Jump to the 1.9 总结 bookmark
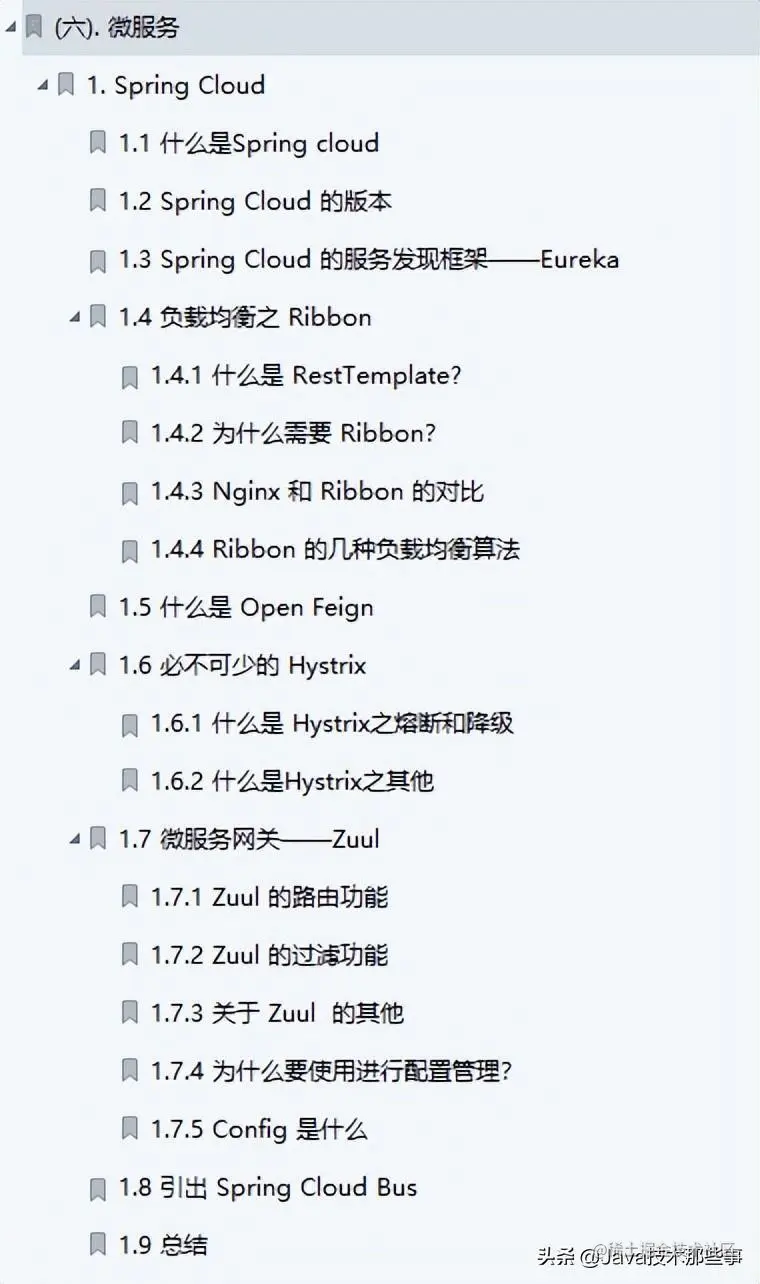Viewport: 760px width, 1284px height. point(163,1245)
